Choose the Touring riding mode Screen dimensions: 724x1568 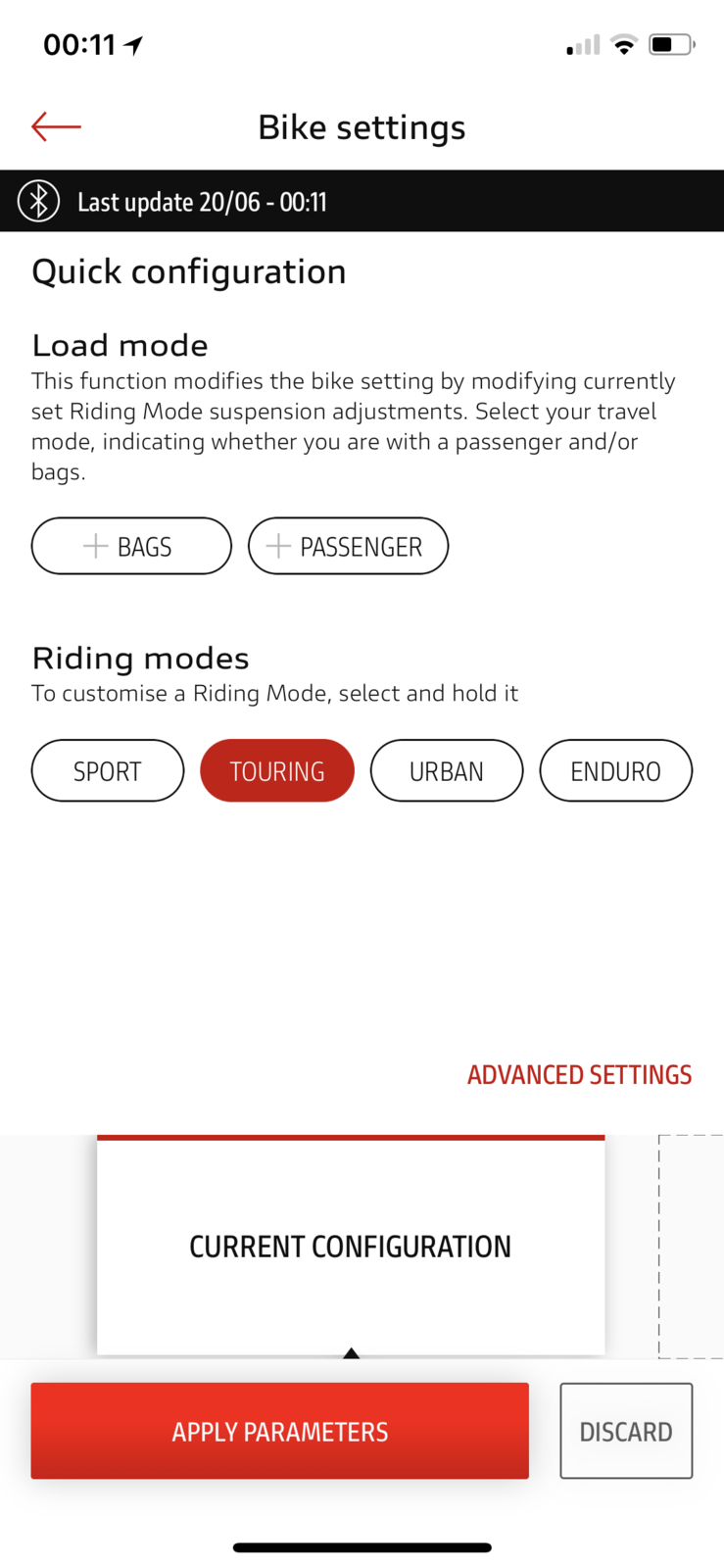tap(277, 770)
